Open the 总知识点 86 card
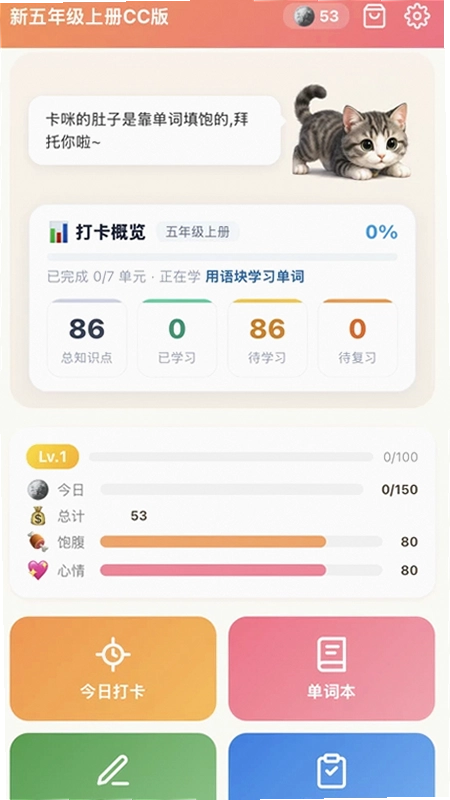The image size is (450, 800). (87, 338)
